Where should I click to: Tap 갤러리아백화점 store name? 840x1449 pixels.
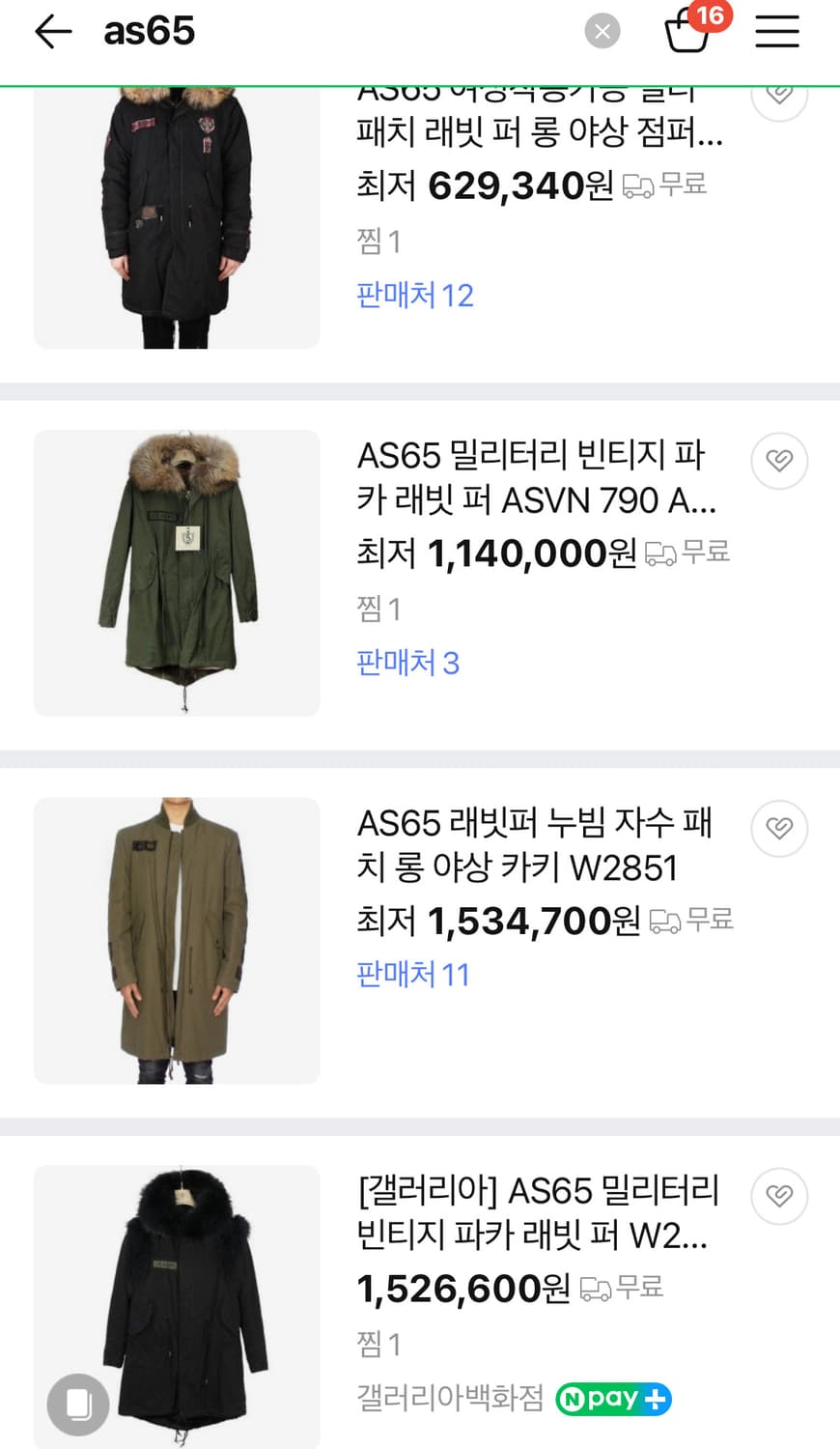coord(450,1398)
